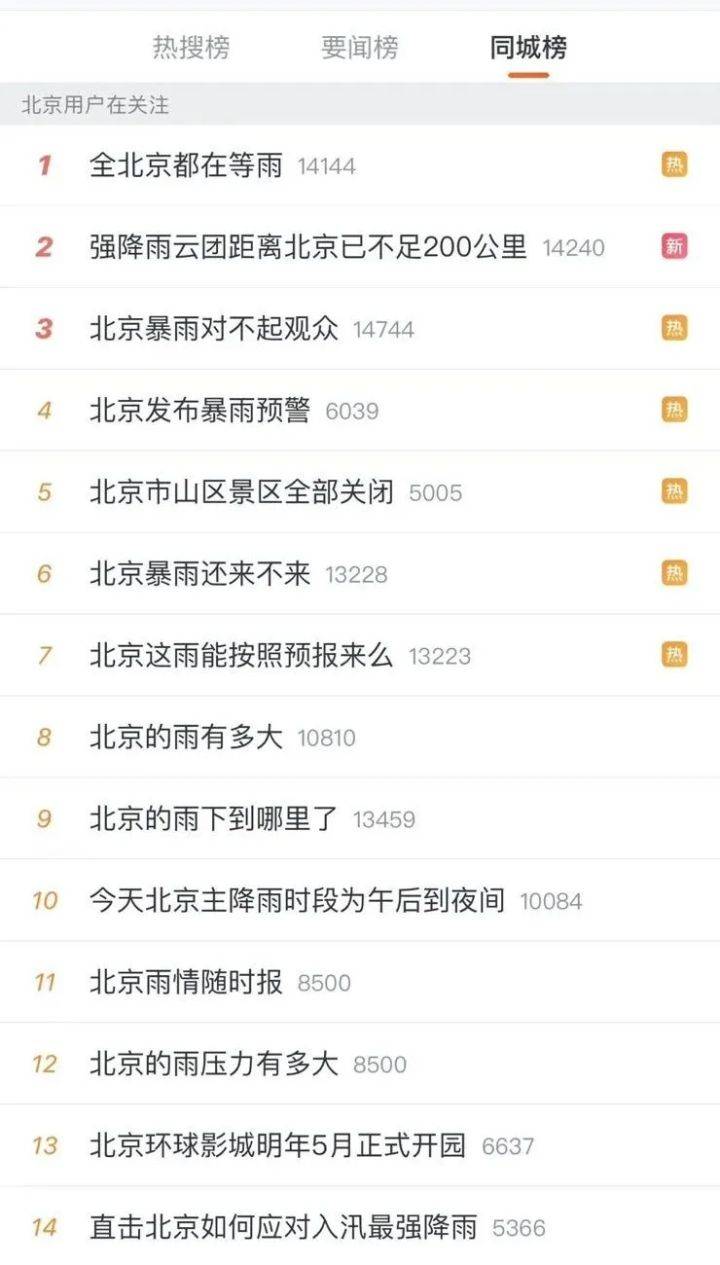Open topic 北京雨情随时报
The image size is (720, 1265).
point(186,982)
